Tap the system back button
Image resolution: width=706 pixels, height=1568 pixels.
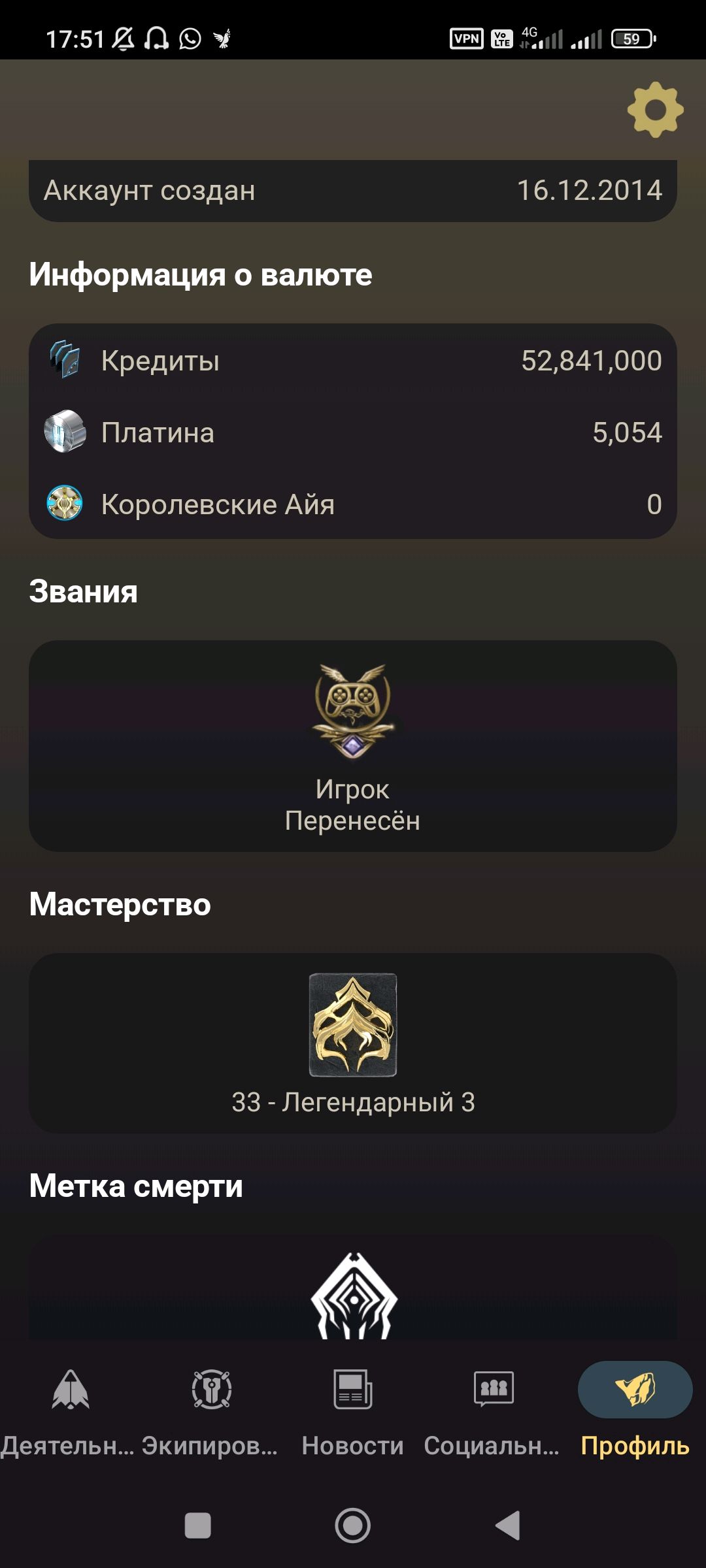(x=509, y=1526)
